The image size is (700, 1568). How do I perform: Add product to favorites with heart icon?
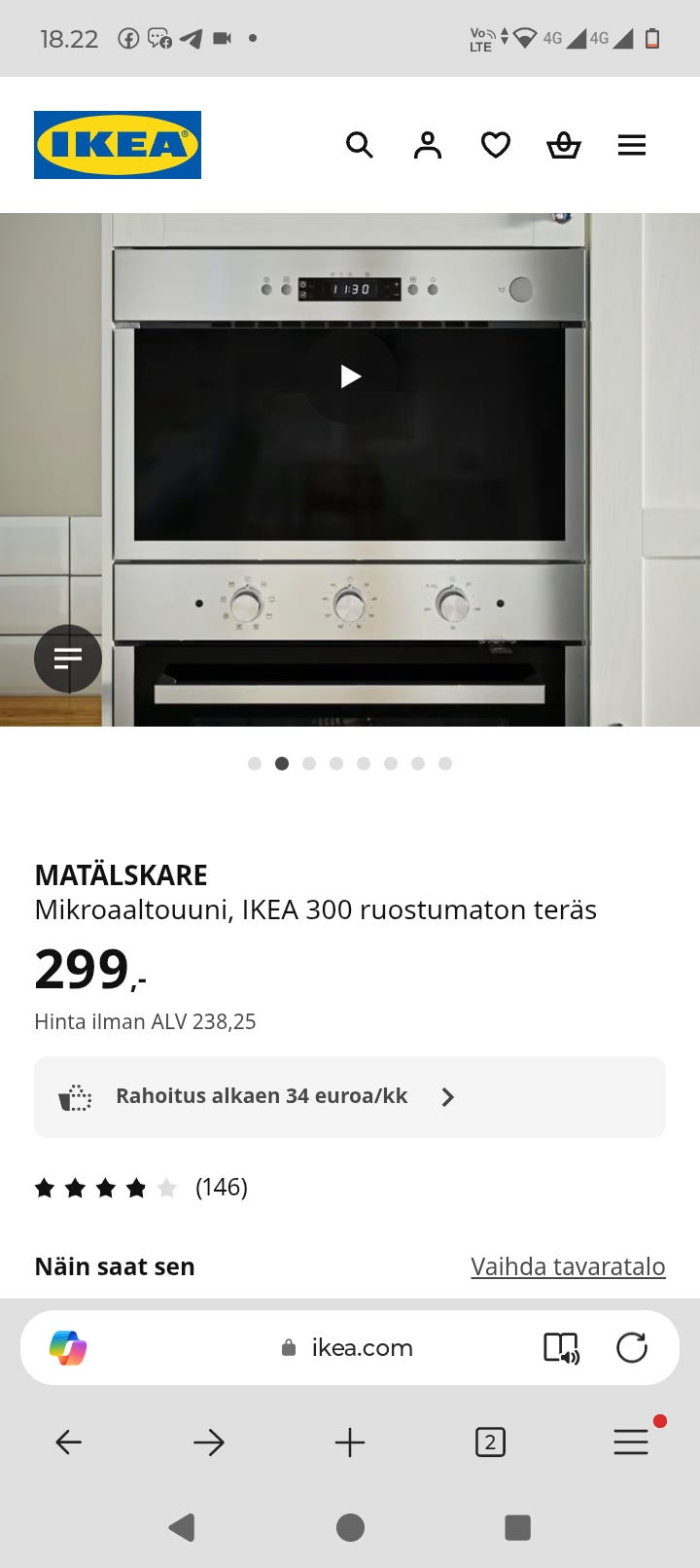(x=496, y=144)
